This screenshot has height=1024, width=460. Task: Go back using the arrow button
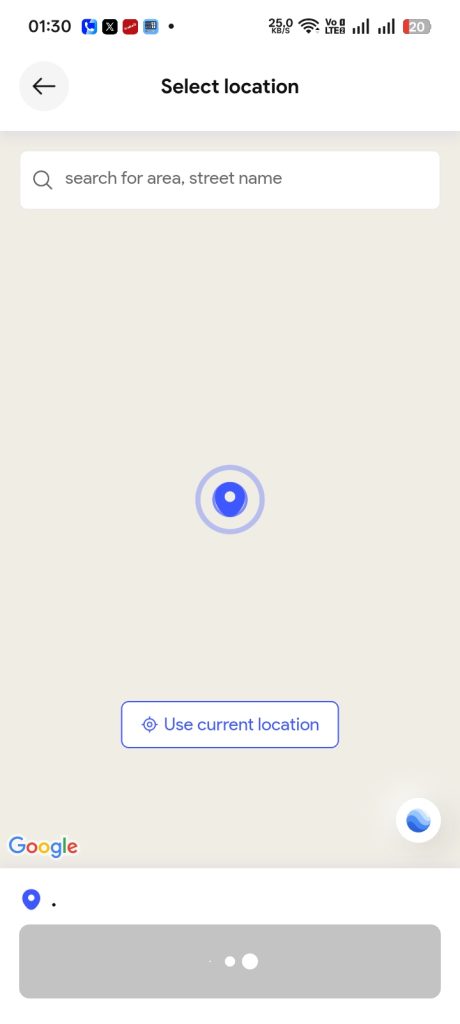pos(44,86)
